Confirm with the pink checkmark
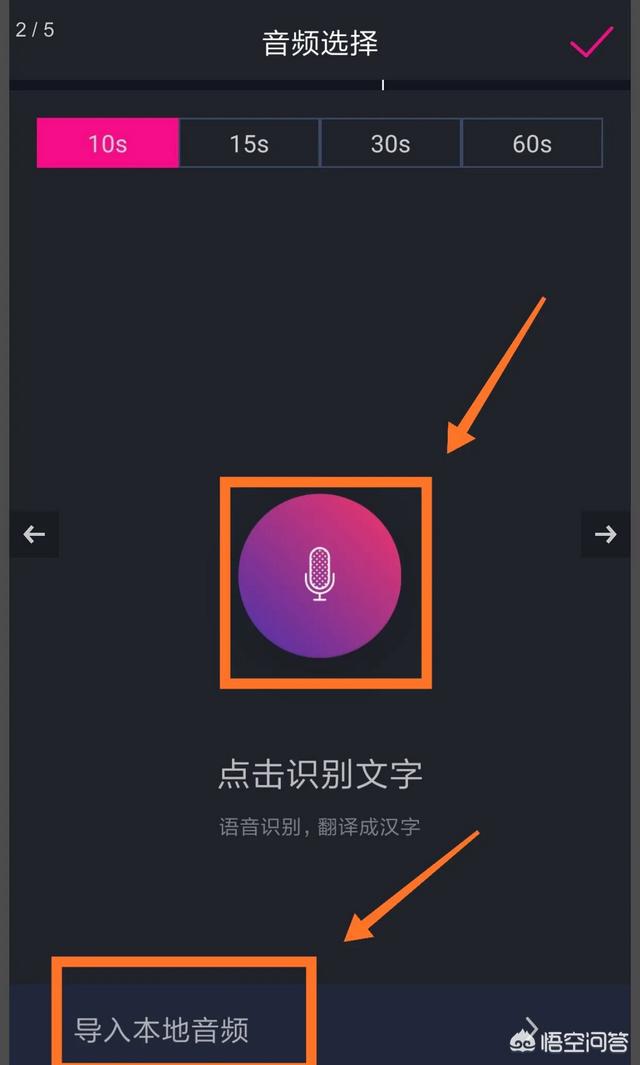Image resolution: width=640 pixels, height=1065 pixels. pos(590,43)
